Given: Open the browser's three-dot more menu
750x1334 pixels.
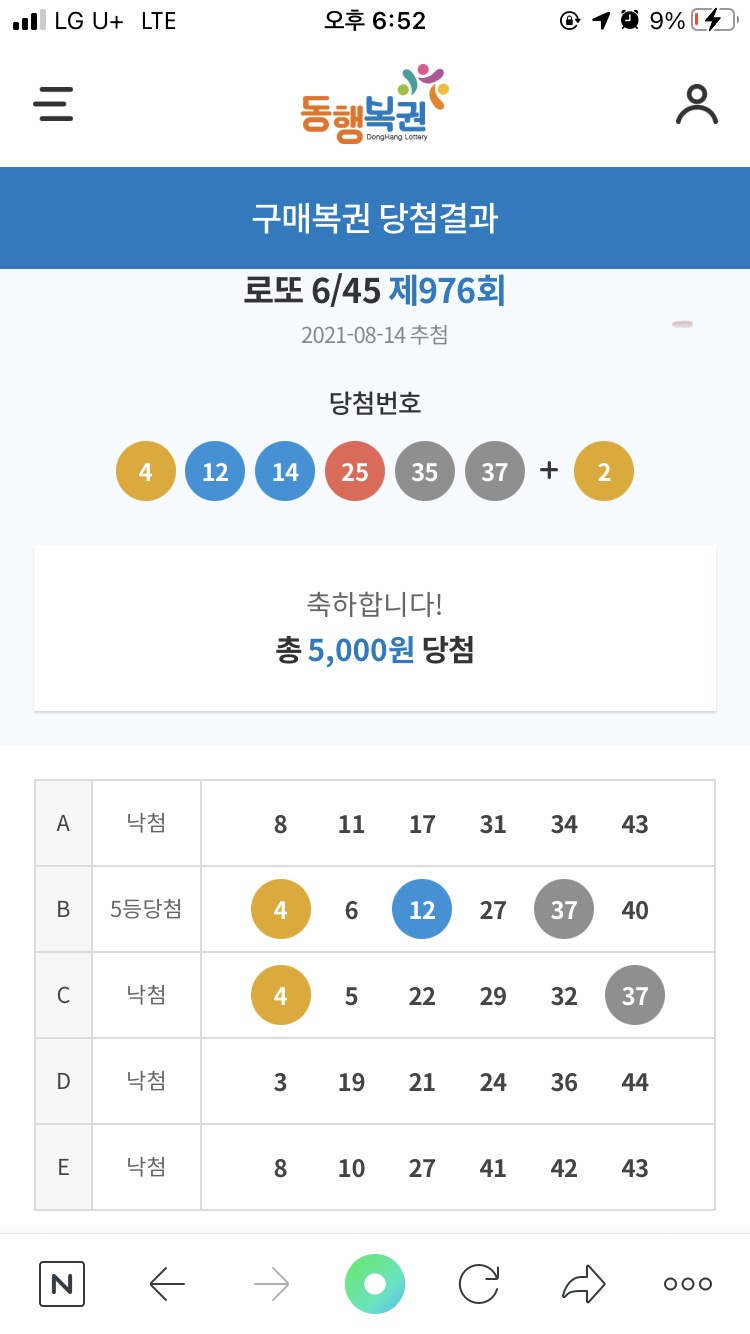Looking at the screenshot, I should pyautogui.click(x=688, y=1284).
